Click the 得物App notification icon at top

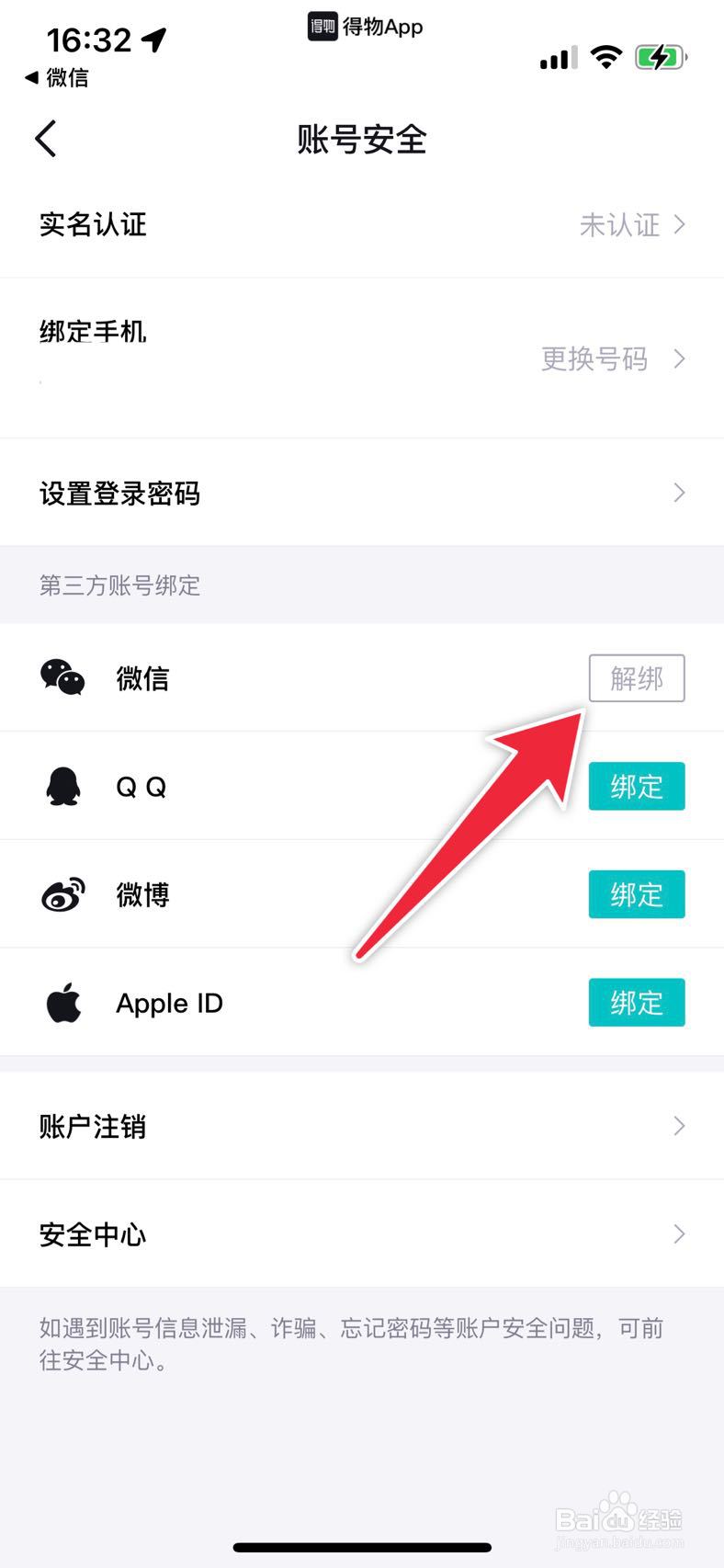321,27
